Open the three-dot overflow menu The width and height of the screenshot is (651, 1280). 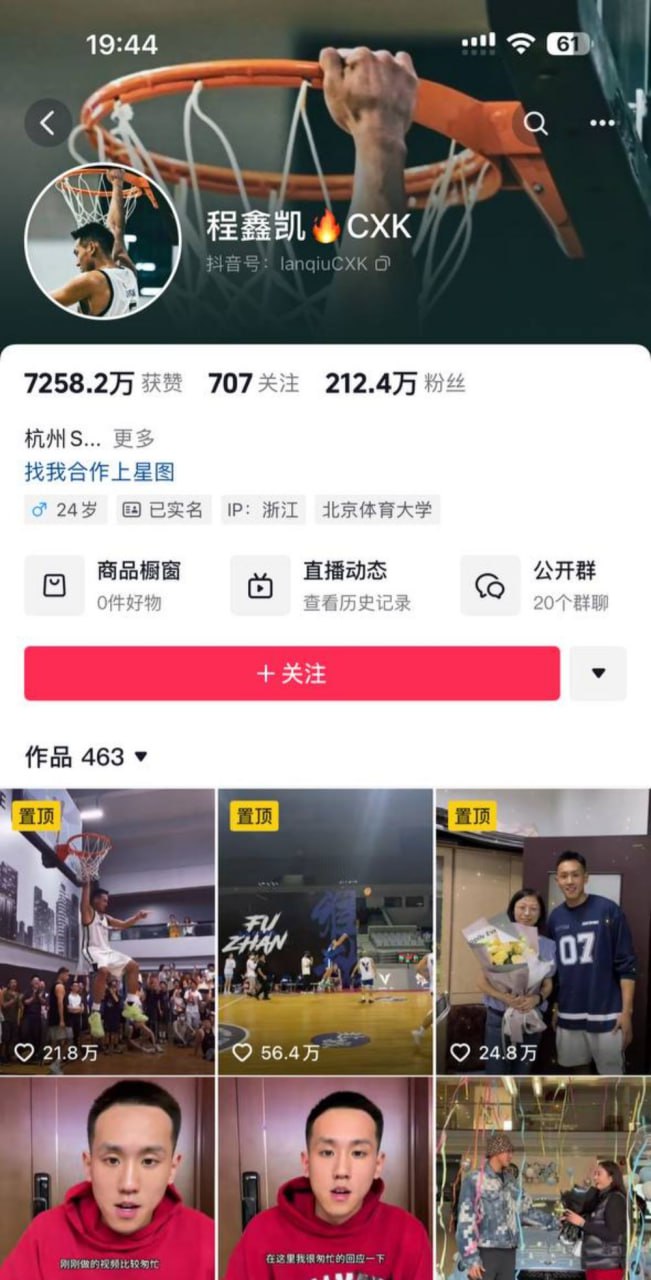[602, 123]
